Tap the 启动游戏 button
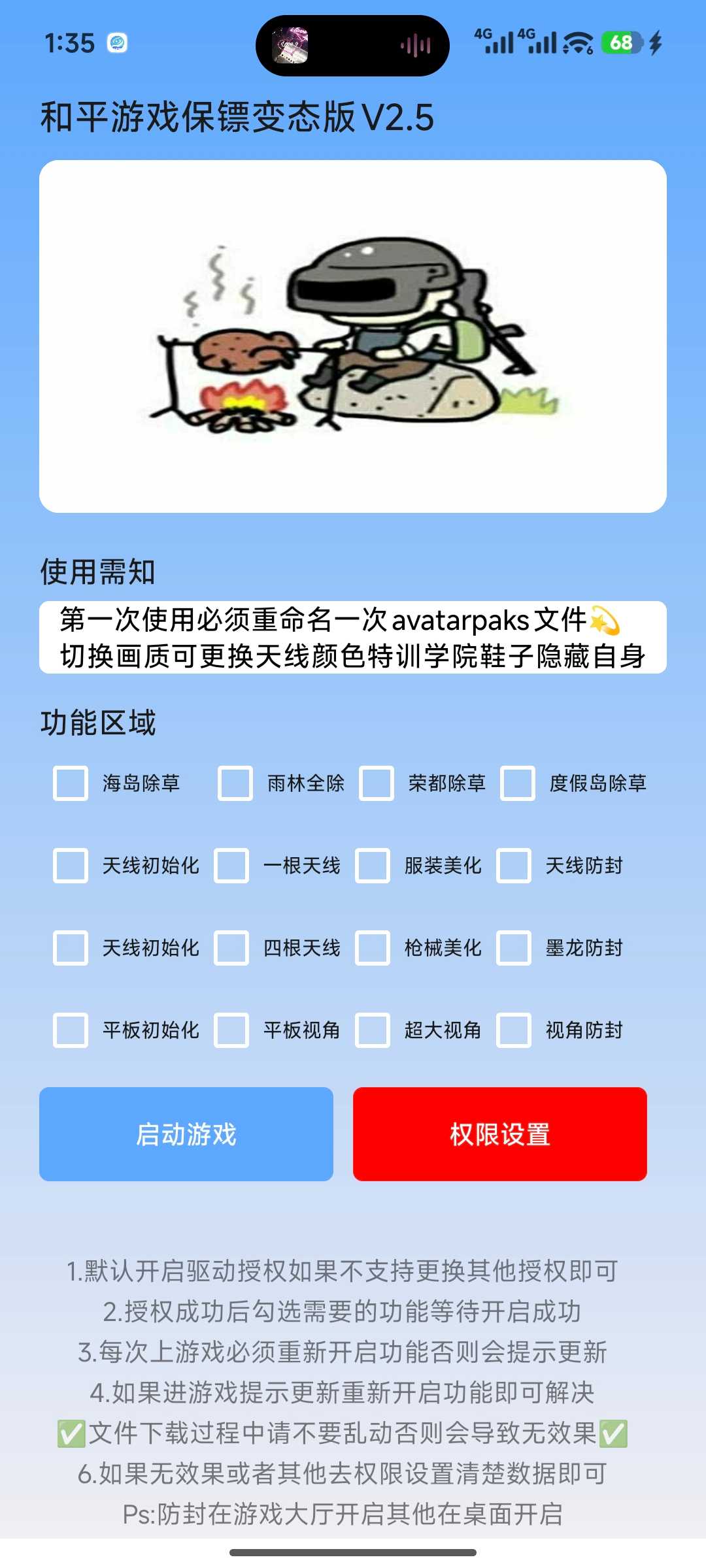This screenshot has height=1568, width=706. pos(186,1134)
